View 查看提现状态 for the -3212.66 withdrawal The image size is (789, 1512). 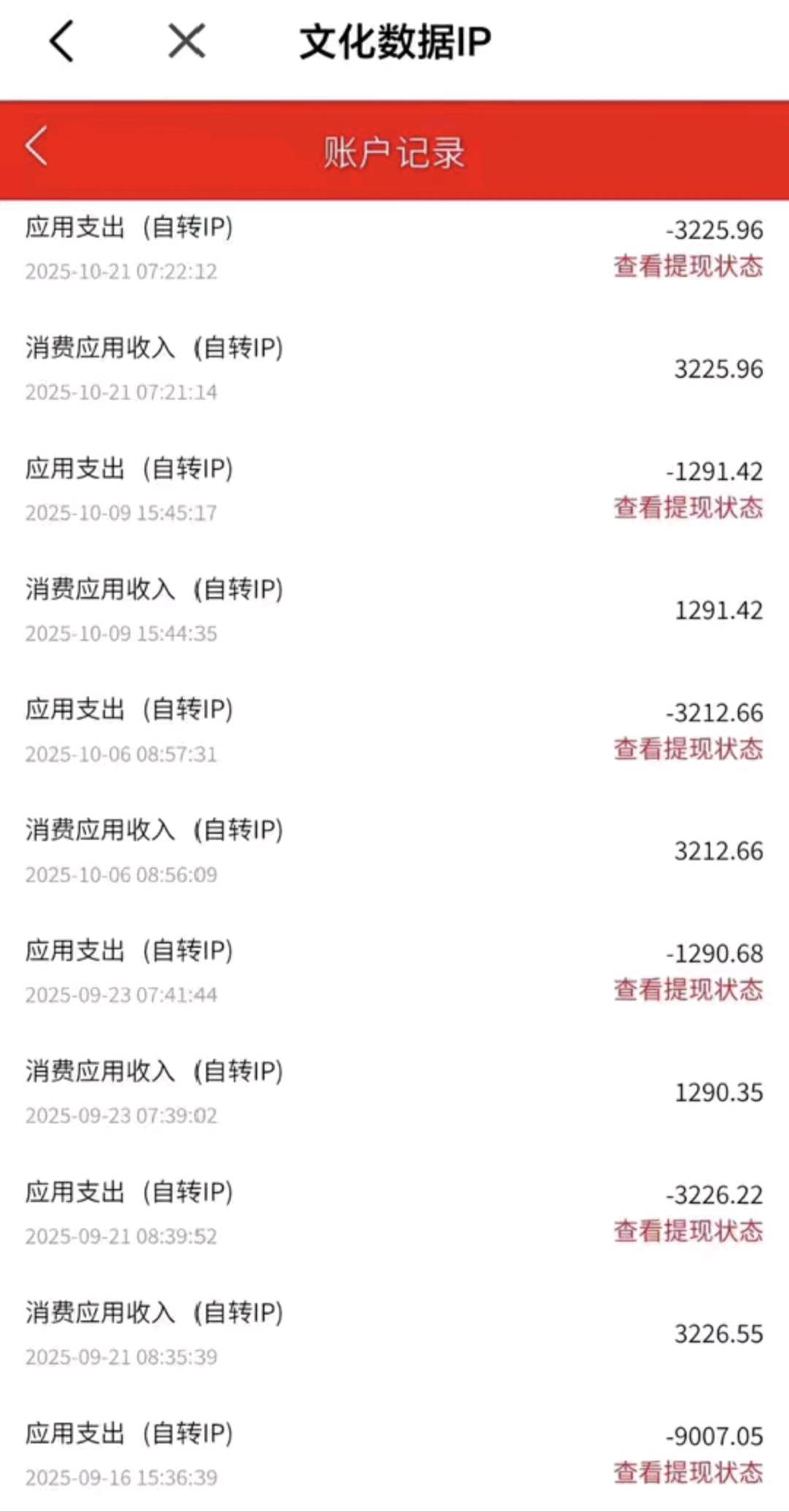688,748
